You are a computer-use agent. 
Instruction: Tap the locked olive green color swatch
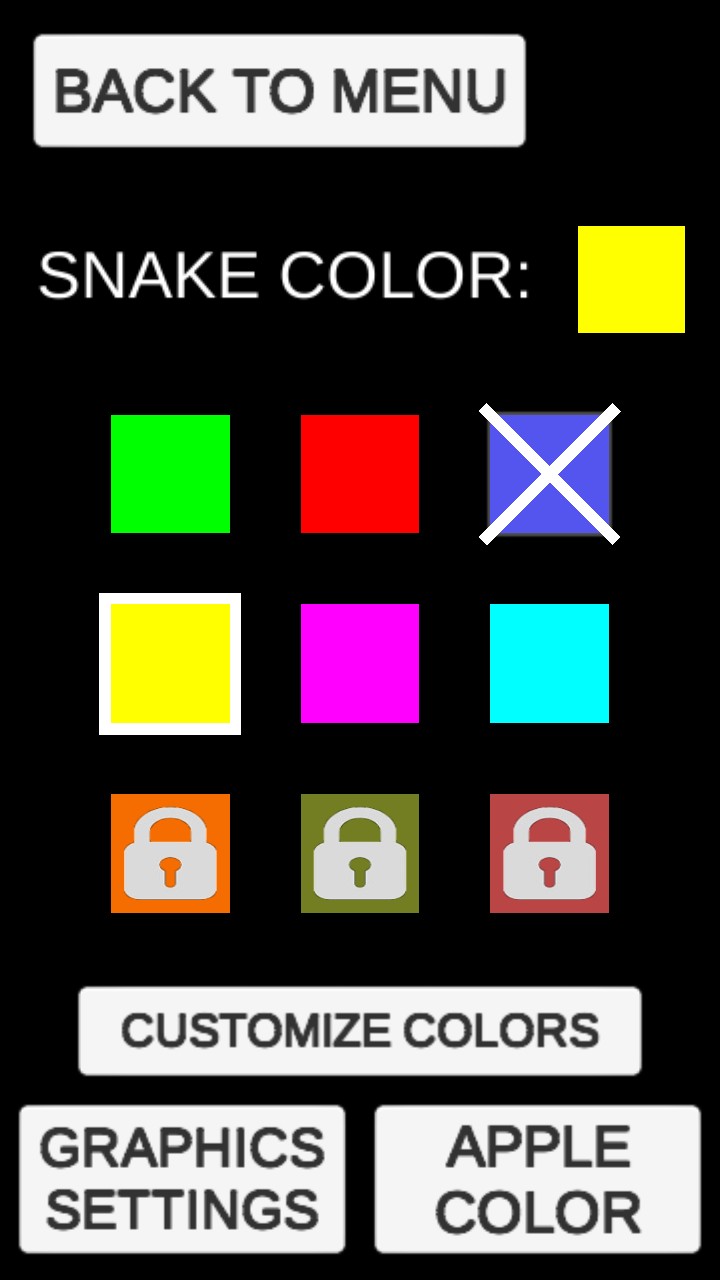360,853
